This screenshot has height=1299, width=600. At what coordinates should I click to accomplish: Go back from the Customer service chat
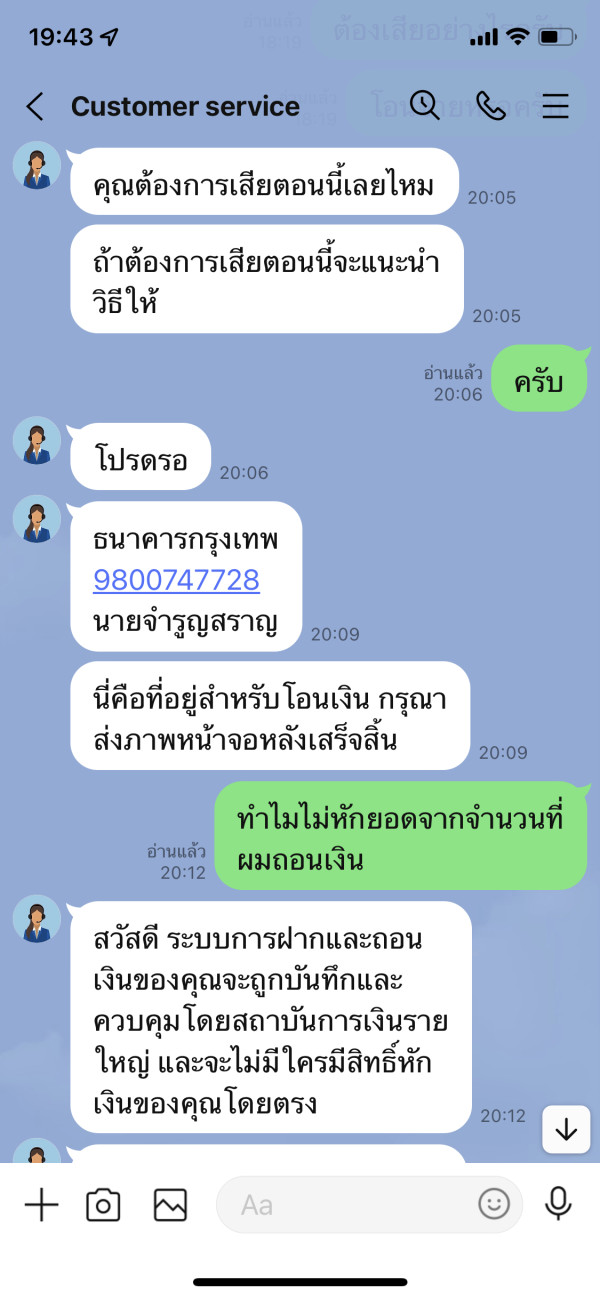[x=35, y=107]
